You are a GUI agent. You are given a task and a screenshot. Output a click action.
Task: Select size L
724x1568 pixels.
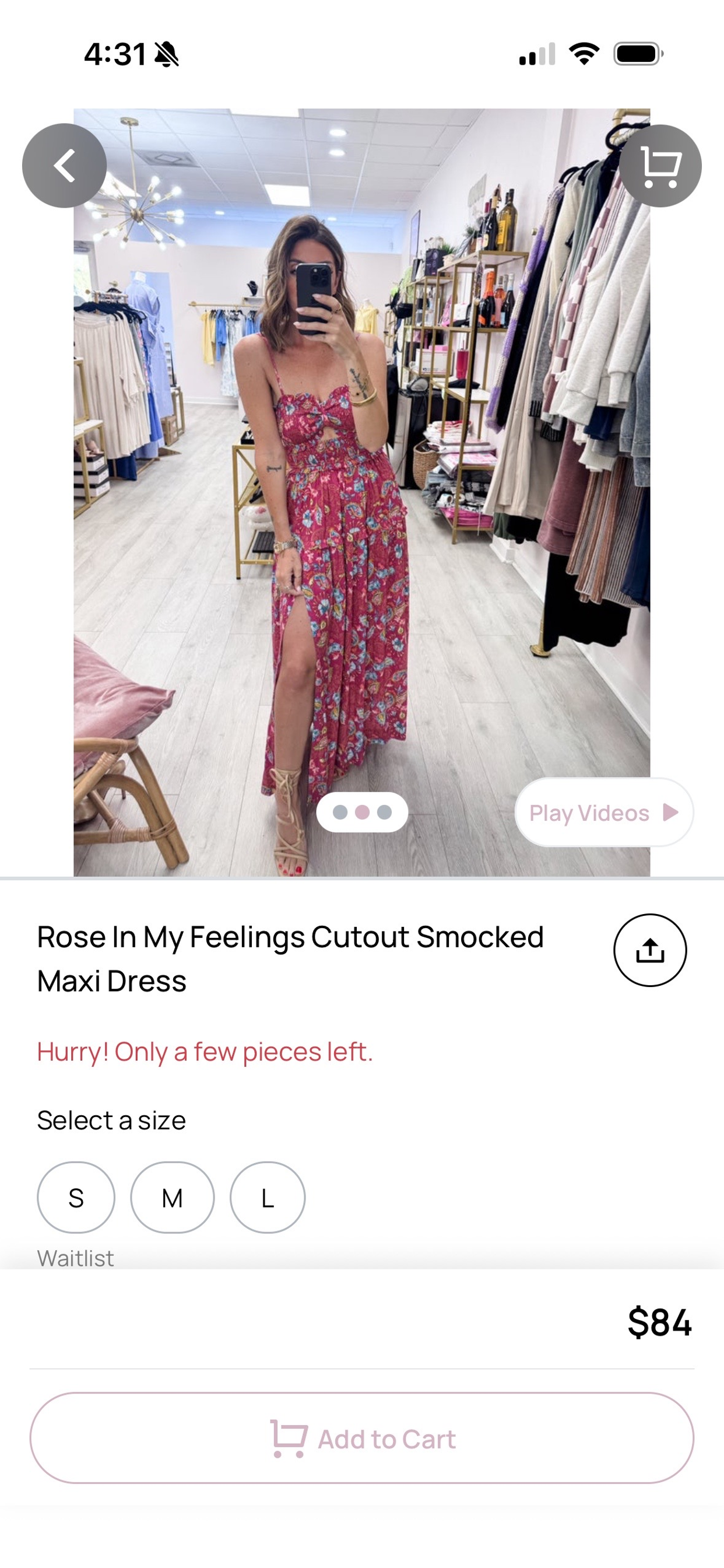(266, 1198)
